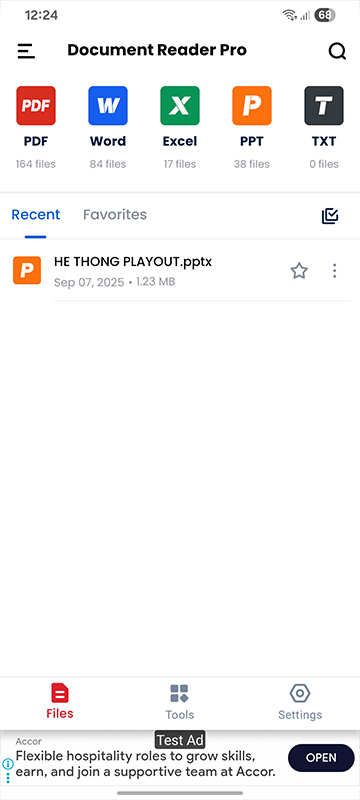Go to the Tools tab
Screen dimensions: 360x800
tap(179, 702)
